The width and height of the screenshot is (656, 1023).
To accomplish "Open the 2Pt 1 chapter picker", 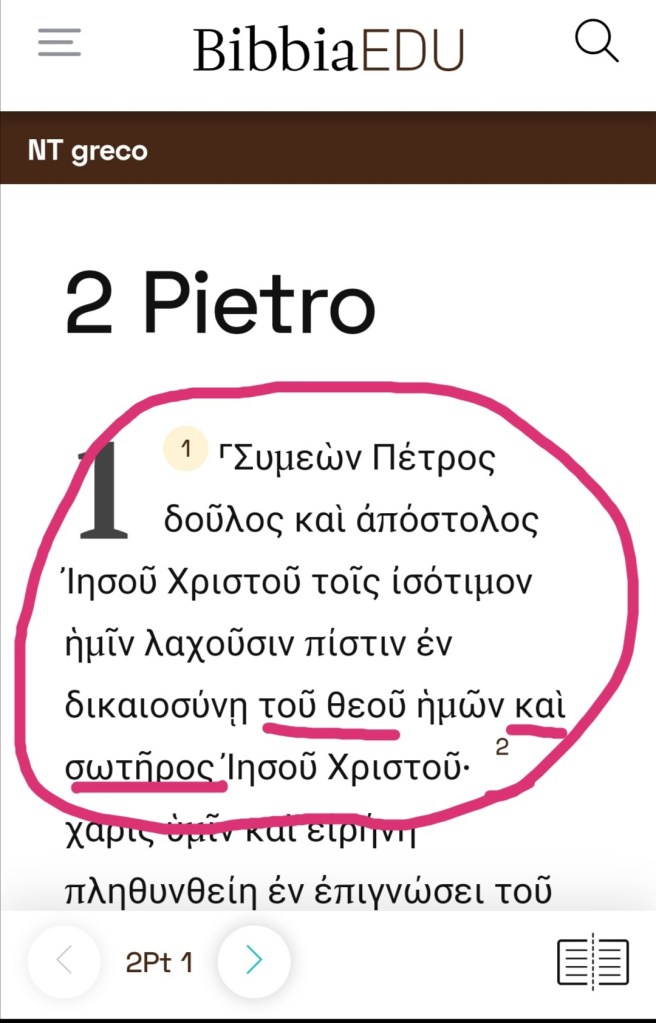I will (x=159, y=962).
